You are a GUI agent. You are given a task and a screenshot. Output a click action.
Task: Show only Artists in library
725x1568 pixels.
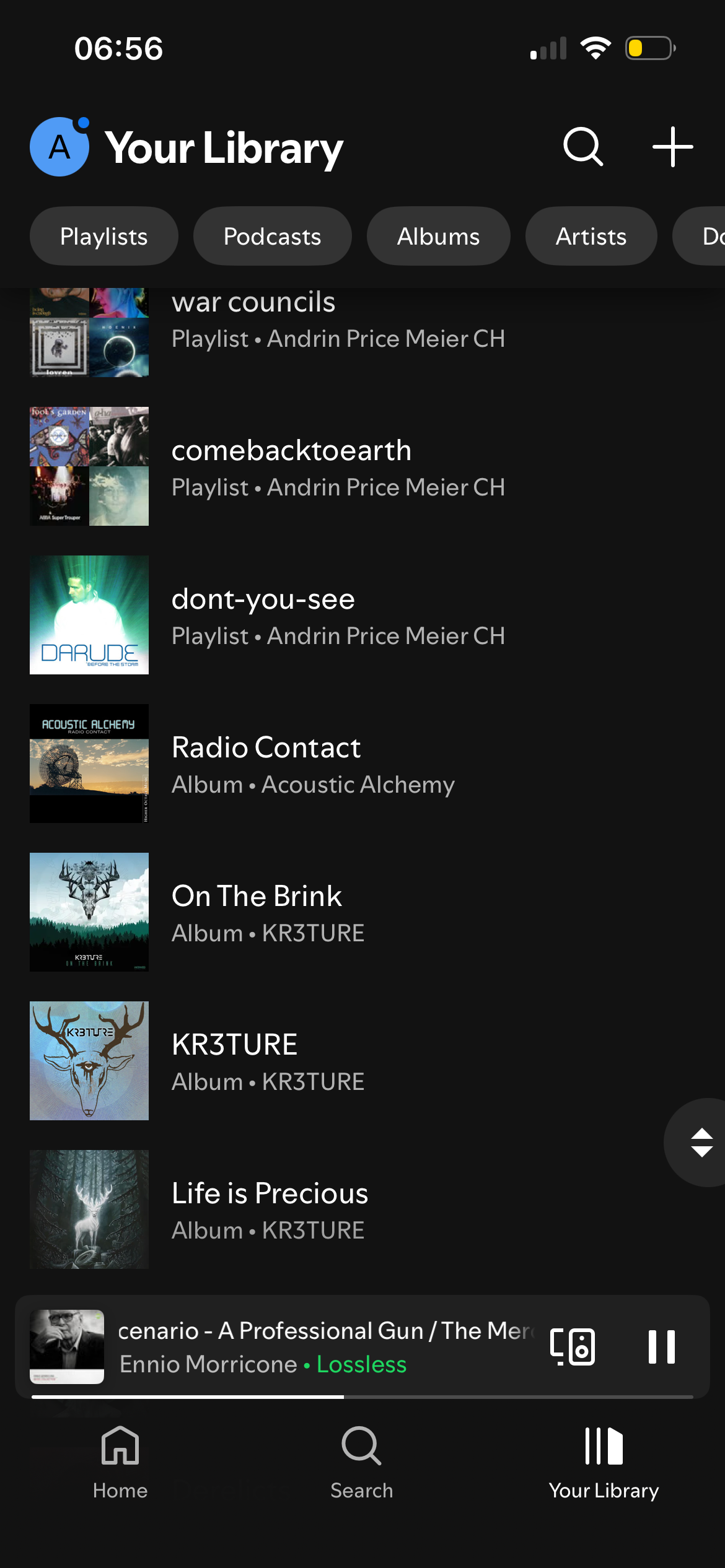591,237
